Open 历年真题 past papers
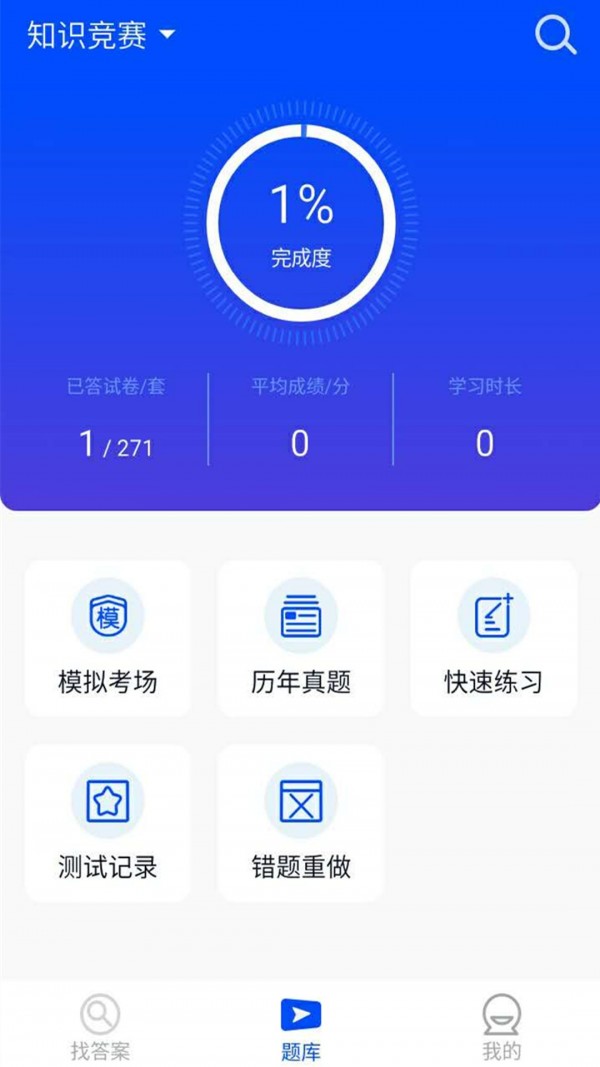Viewport: 600px width, 1067px height. click(301, 638)
